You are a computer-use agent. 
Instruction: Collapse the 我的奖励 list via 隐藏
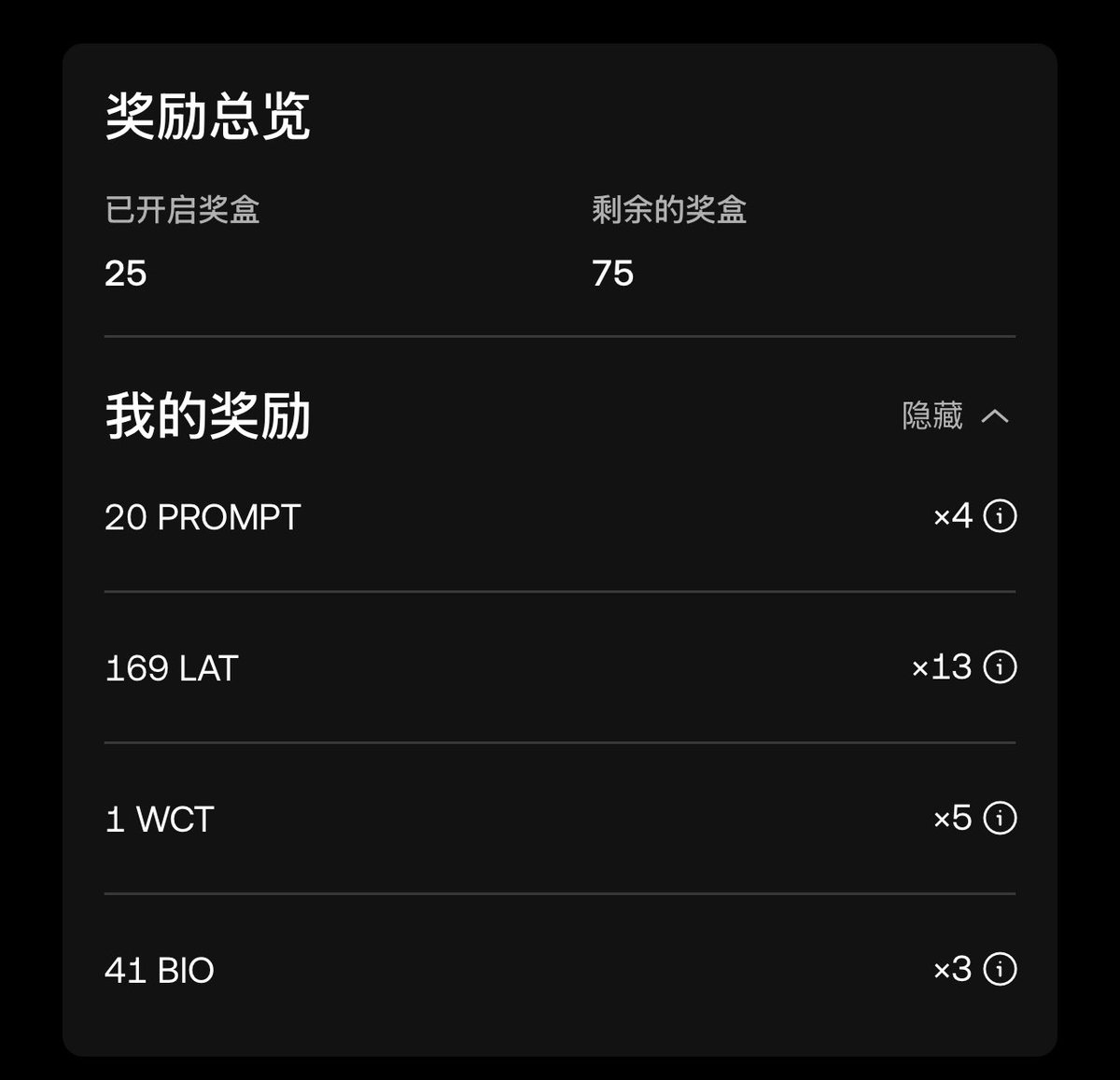click(x=954, y=415)
